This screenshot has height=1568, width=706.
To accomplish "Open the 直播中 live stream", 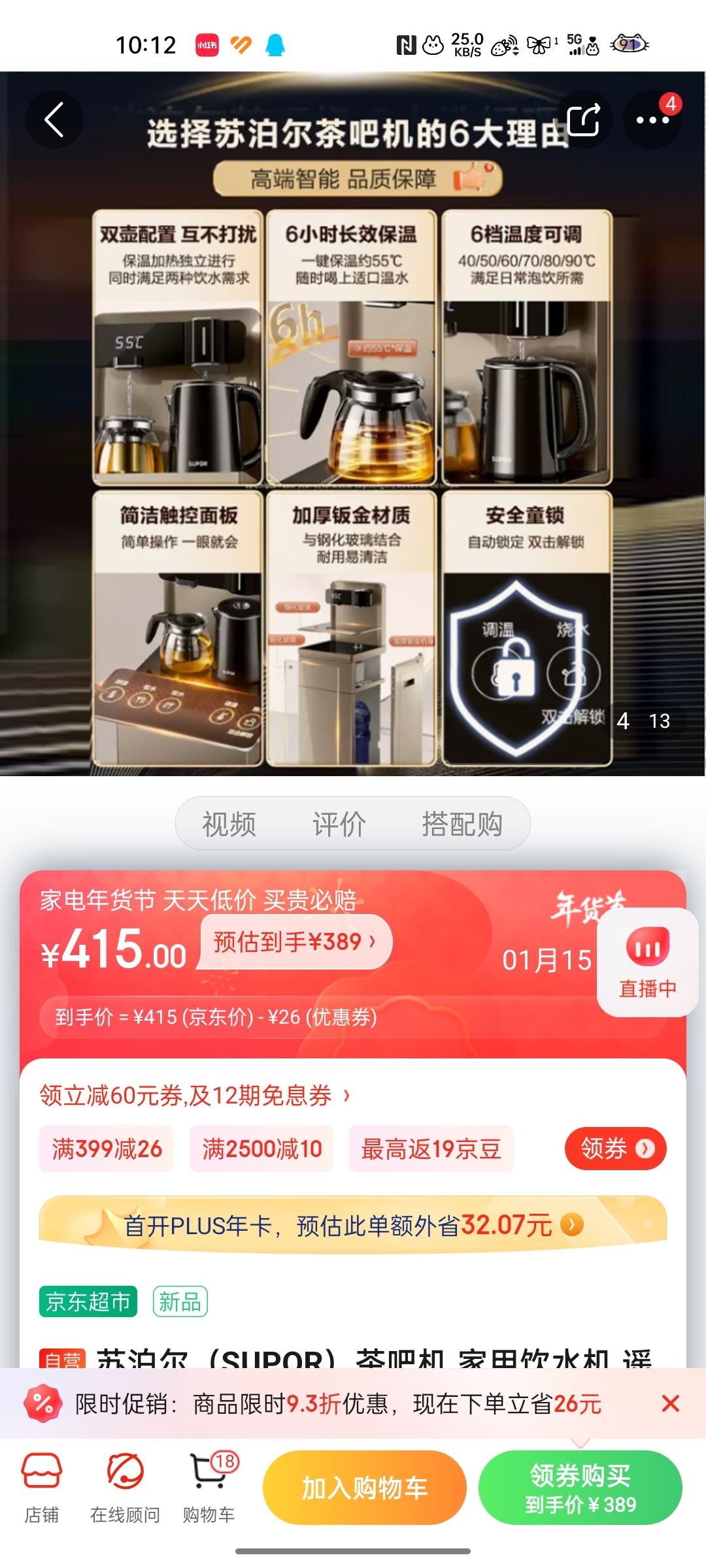I will pos(648,962).
